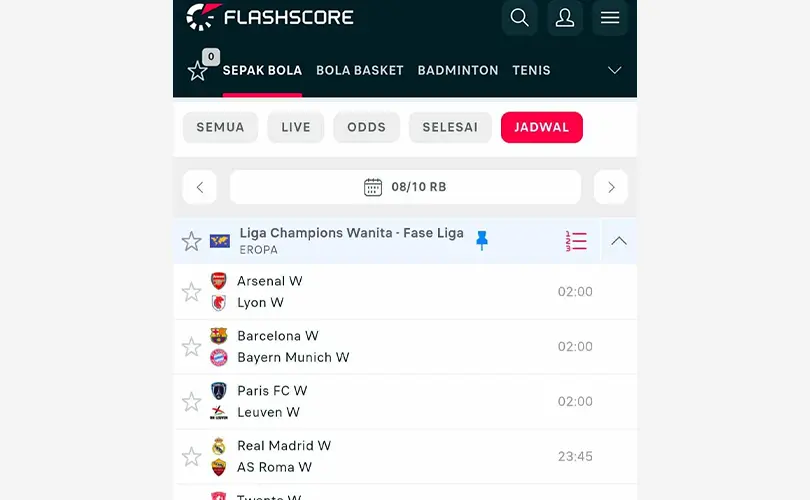Favorite the Barcelona W vs Bayern Munich W match
This screenshot has height=500, width=810.
(x=191, y=347)
